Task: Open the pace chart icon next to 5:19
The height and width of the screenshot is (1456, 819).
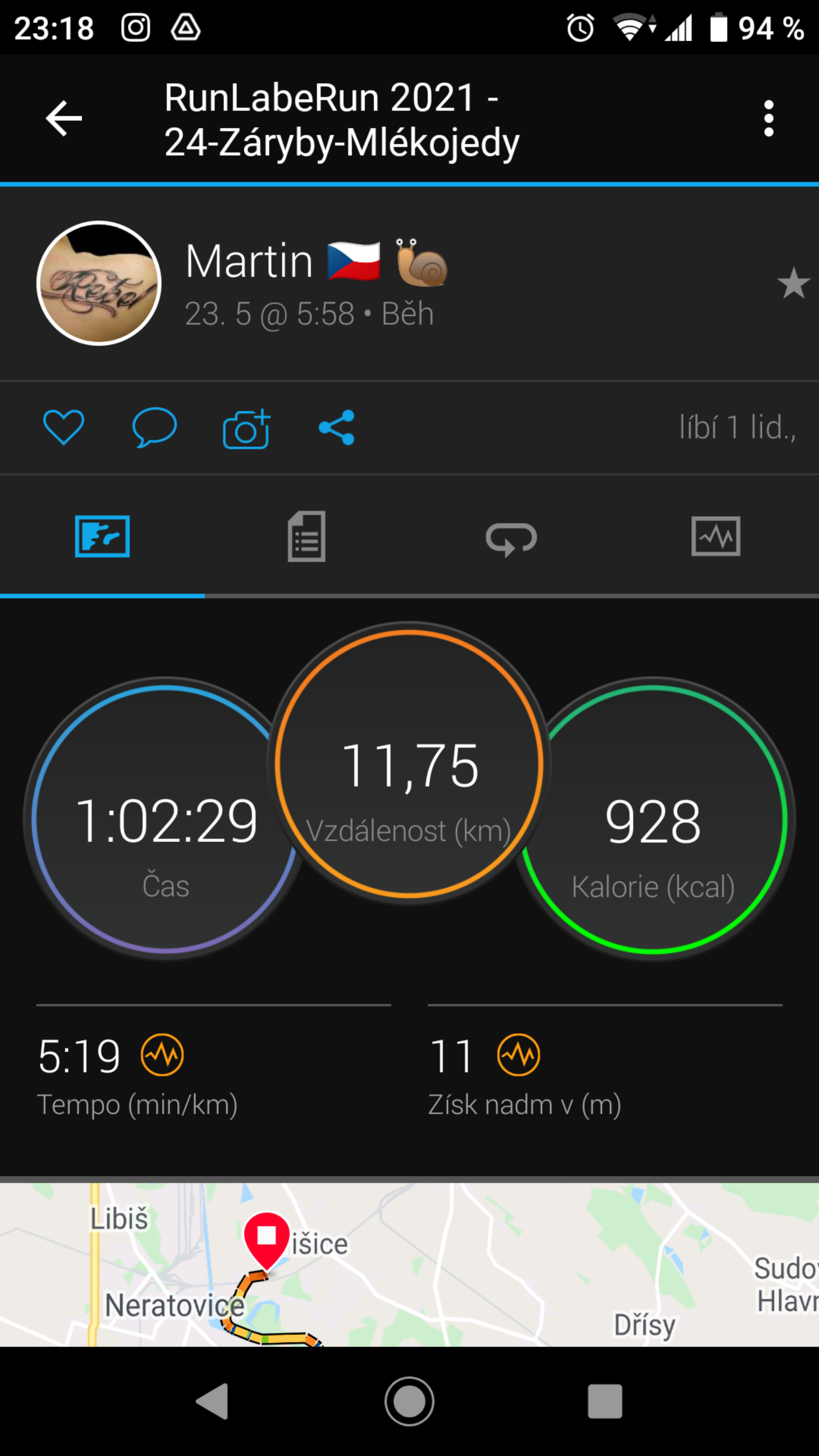Action: (162, 1055)
